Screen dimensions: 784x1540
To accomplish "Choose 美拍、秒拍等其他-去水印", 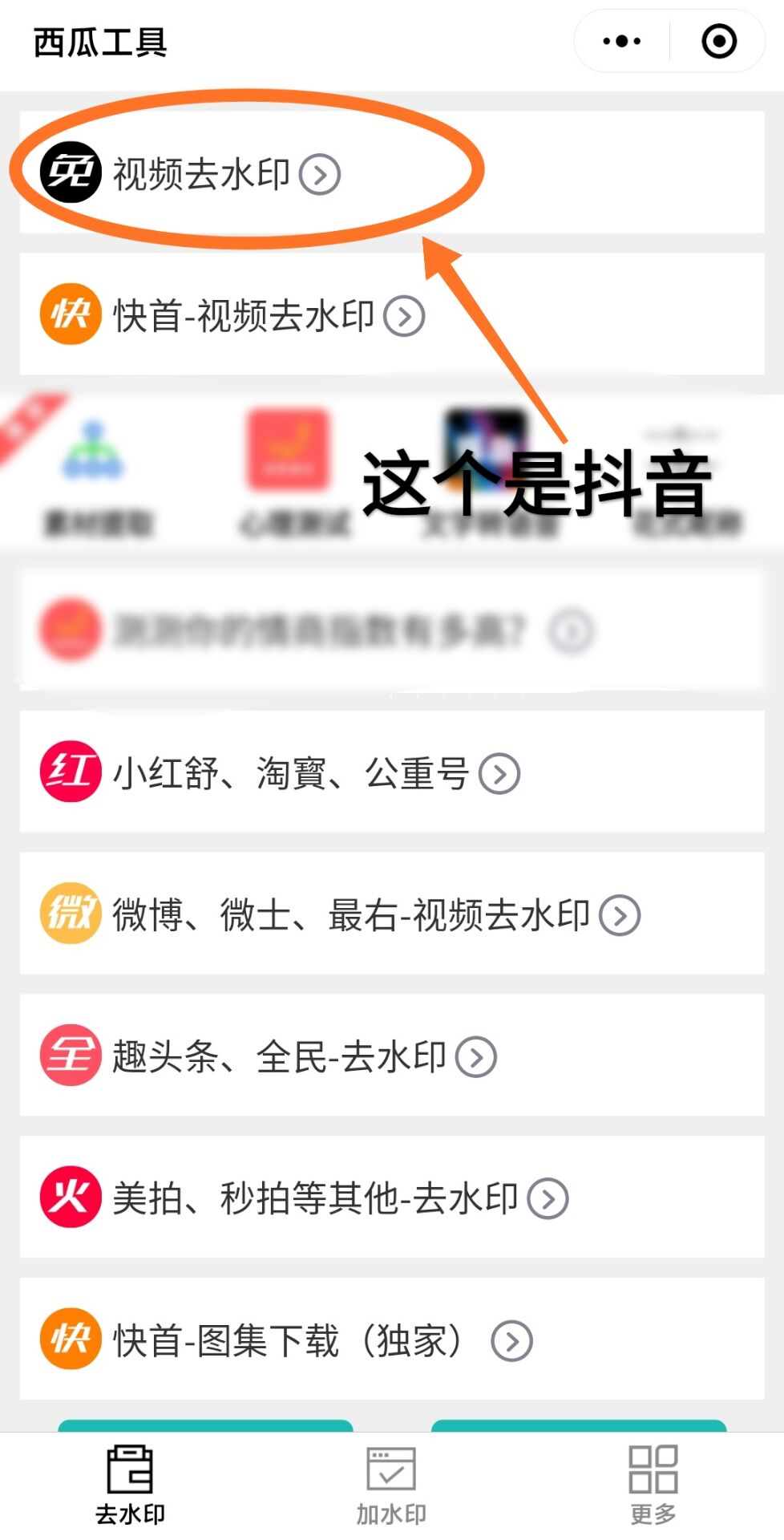I will coord(314,1198).
